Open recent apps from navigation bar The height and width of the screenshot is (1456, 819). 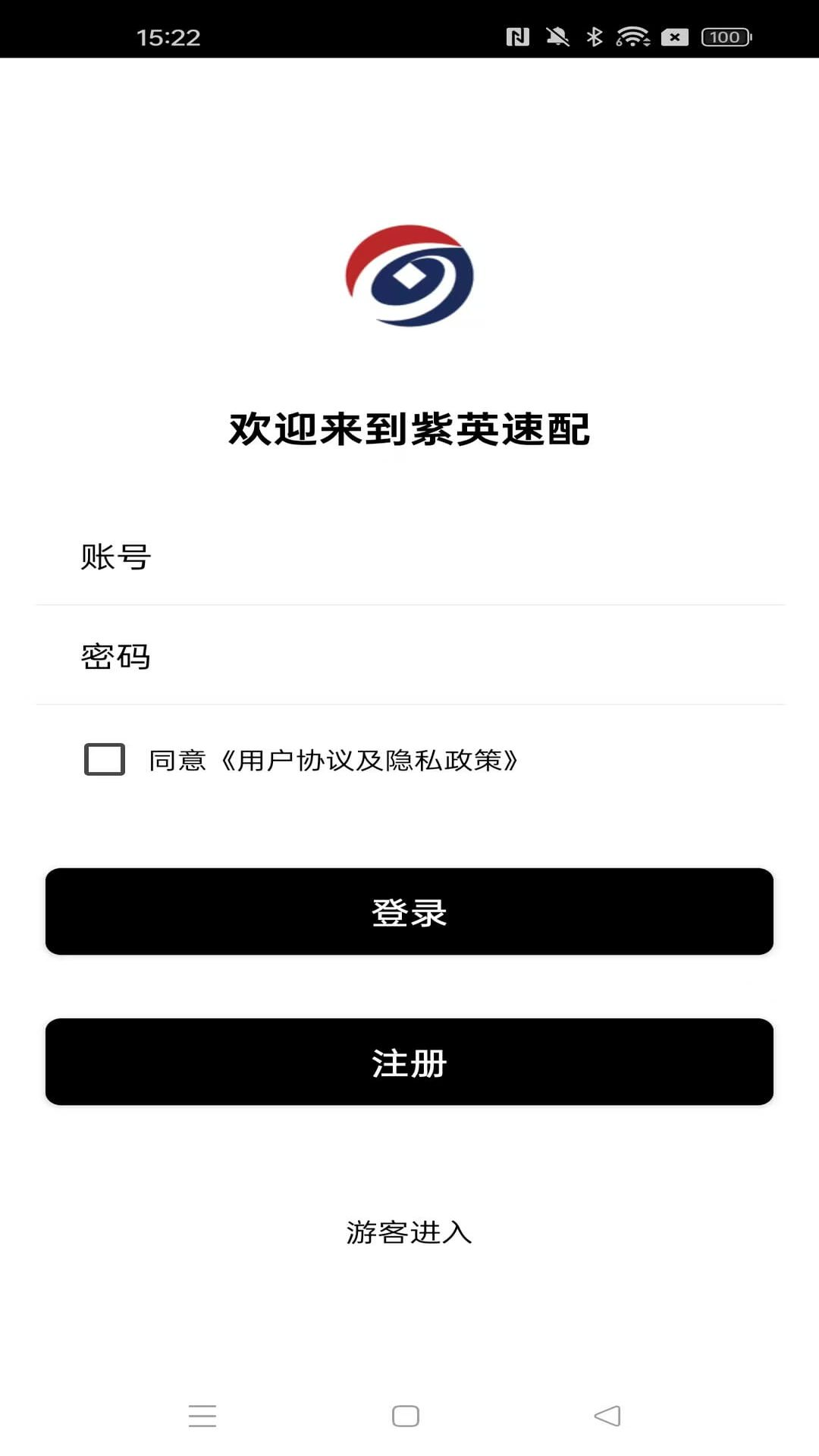[x=202, y=1416]
